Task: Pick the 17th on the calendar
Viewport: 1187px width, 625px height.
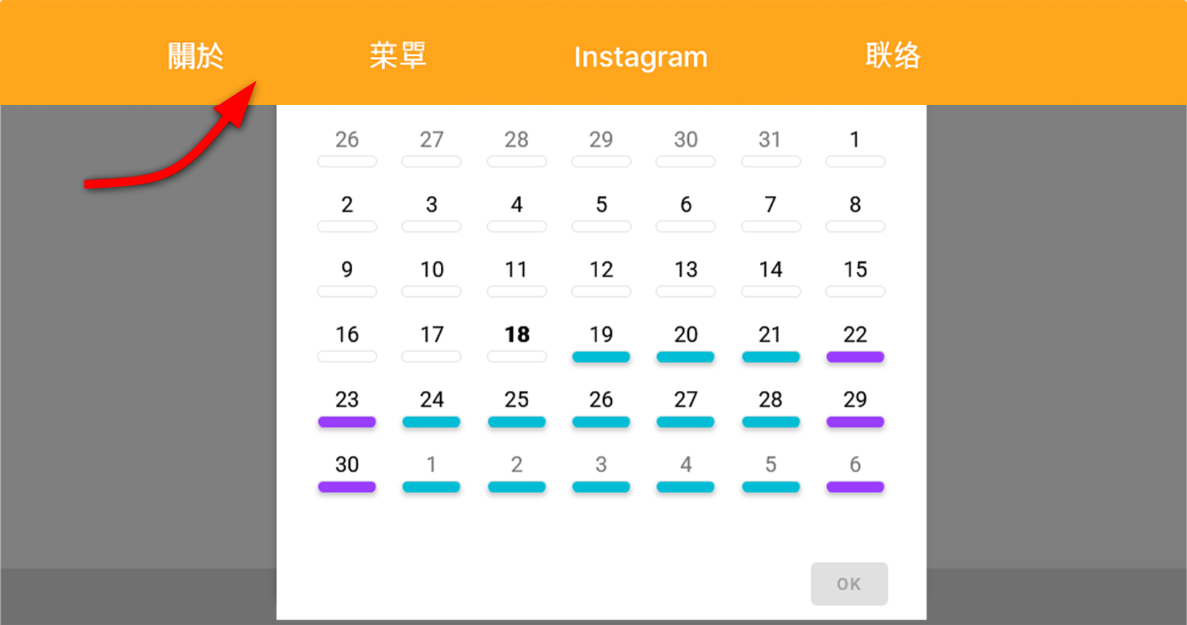Action: tap(431, 336)
